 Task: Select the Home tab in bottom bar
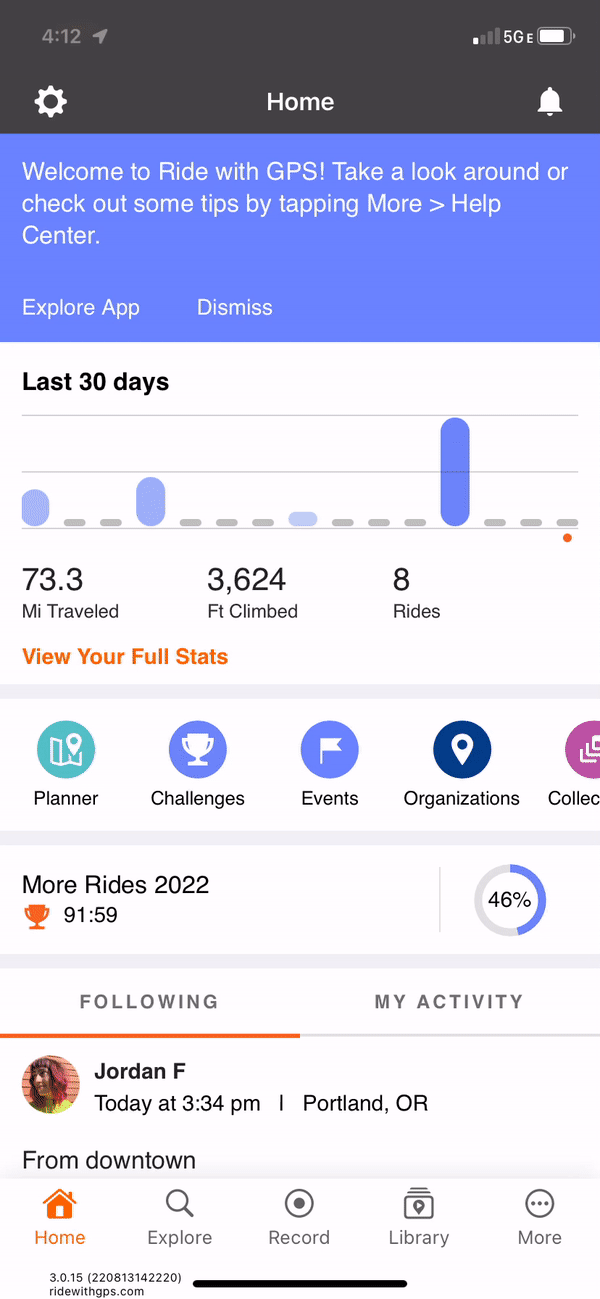[60, 1217]
